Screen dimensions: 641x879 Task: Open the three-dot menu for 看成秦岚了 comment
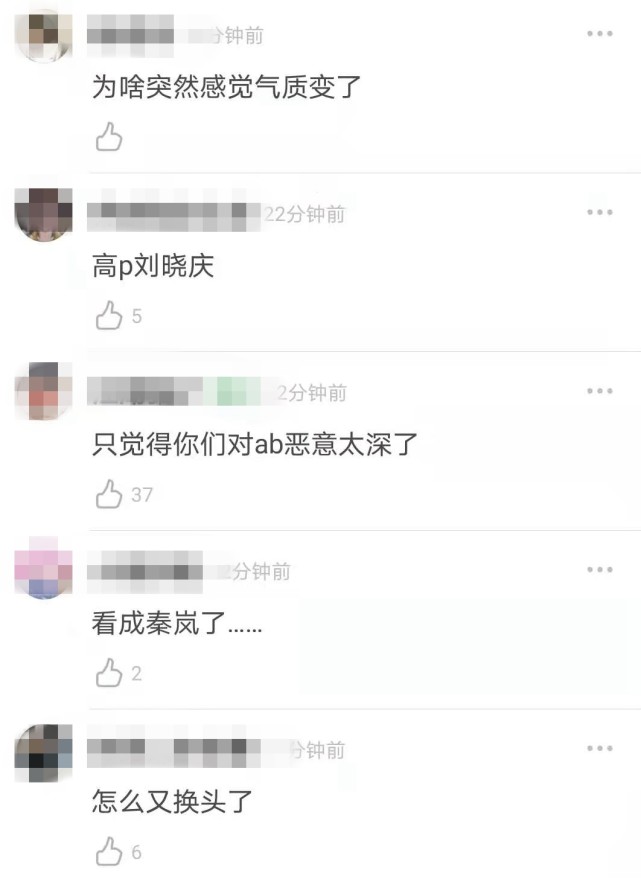pos(599,570)
